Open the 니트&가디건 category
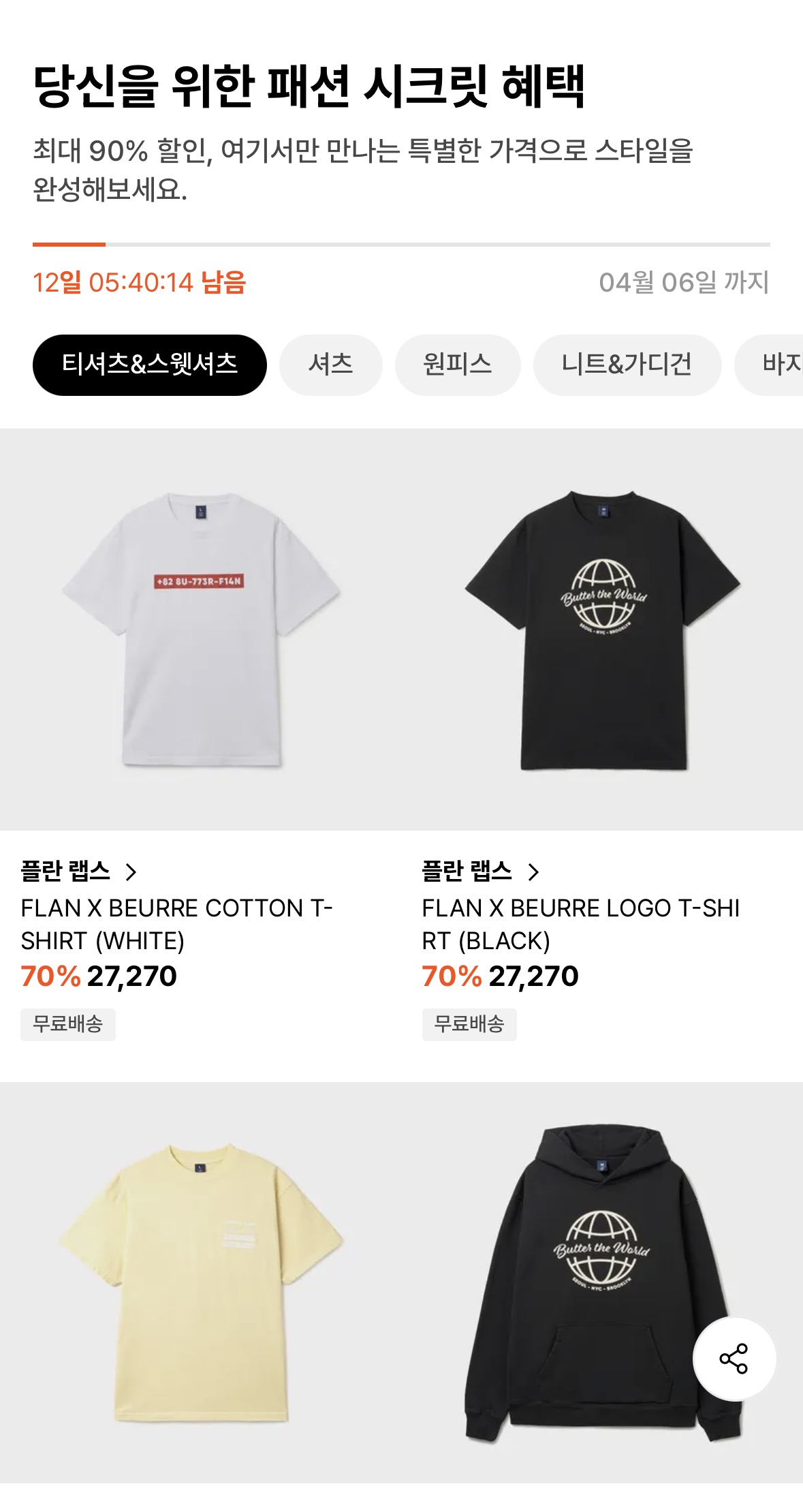 [x=627, y=365]
